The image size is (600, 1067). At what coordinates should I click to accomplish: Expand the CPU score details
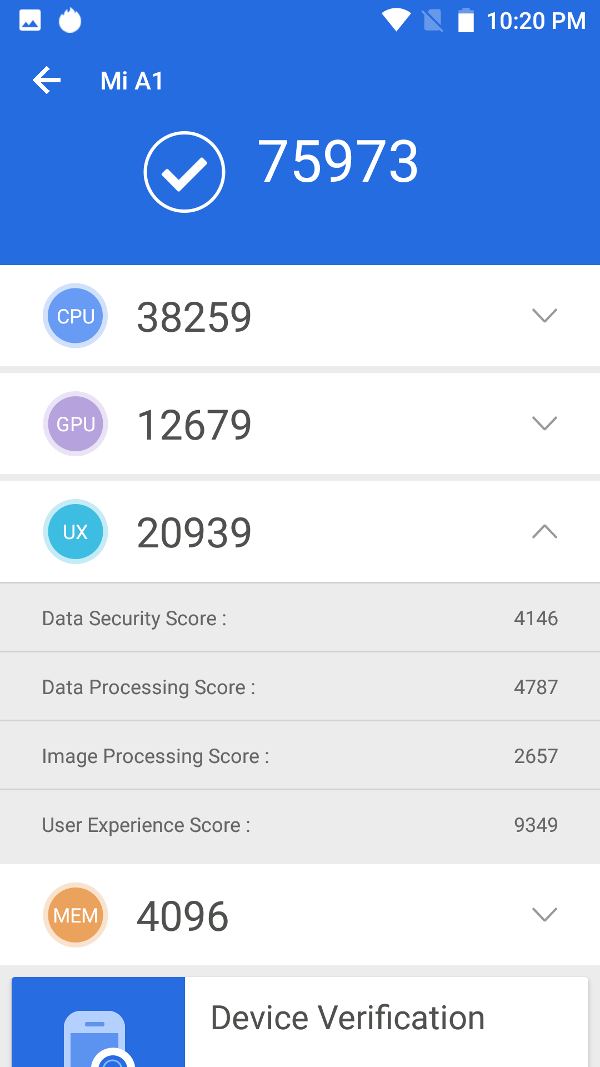544,316
